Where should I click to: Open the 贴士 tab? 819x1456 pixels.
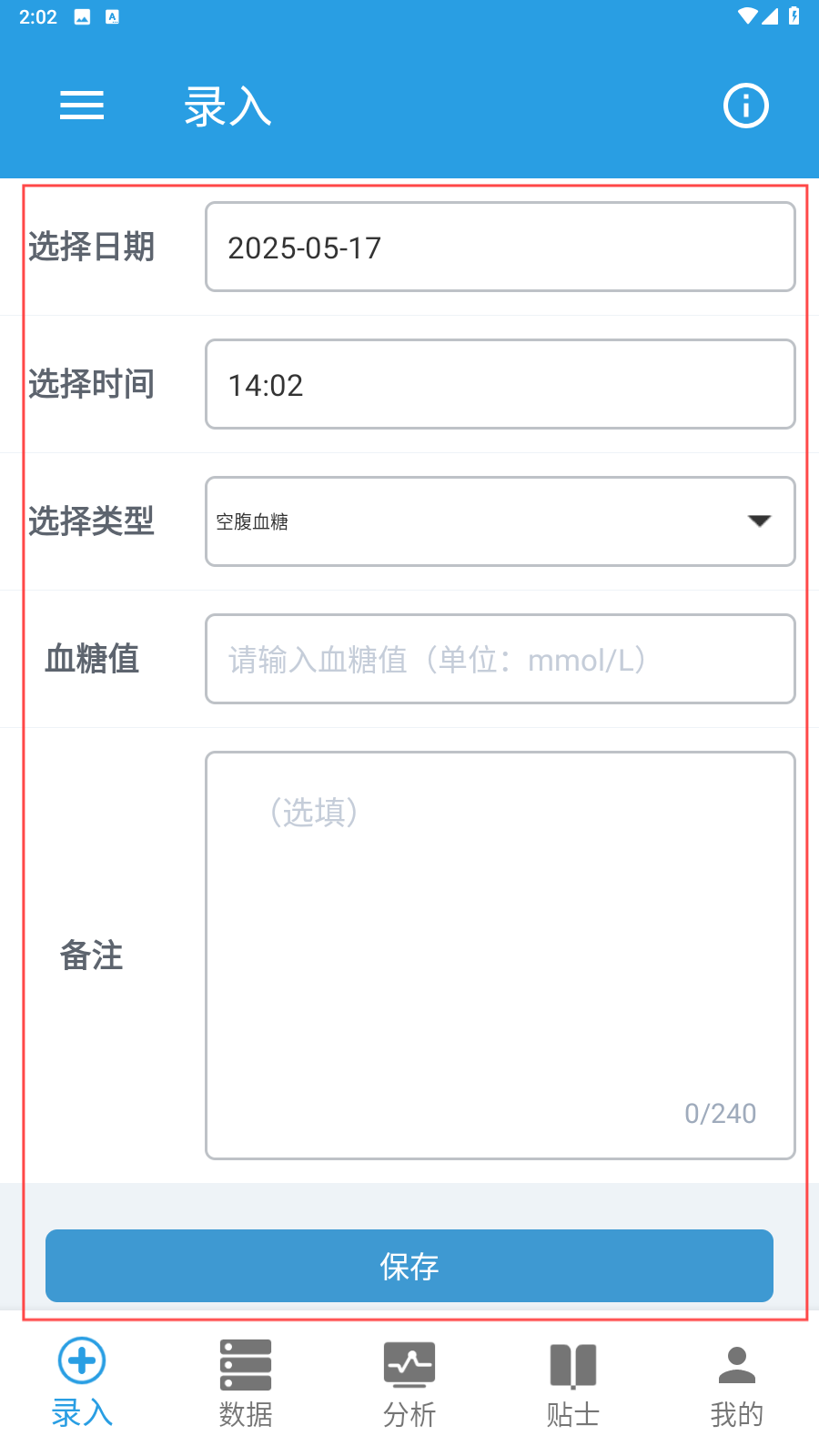[x=573, y=1383]
